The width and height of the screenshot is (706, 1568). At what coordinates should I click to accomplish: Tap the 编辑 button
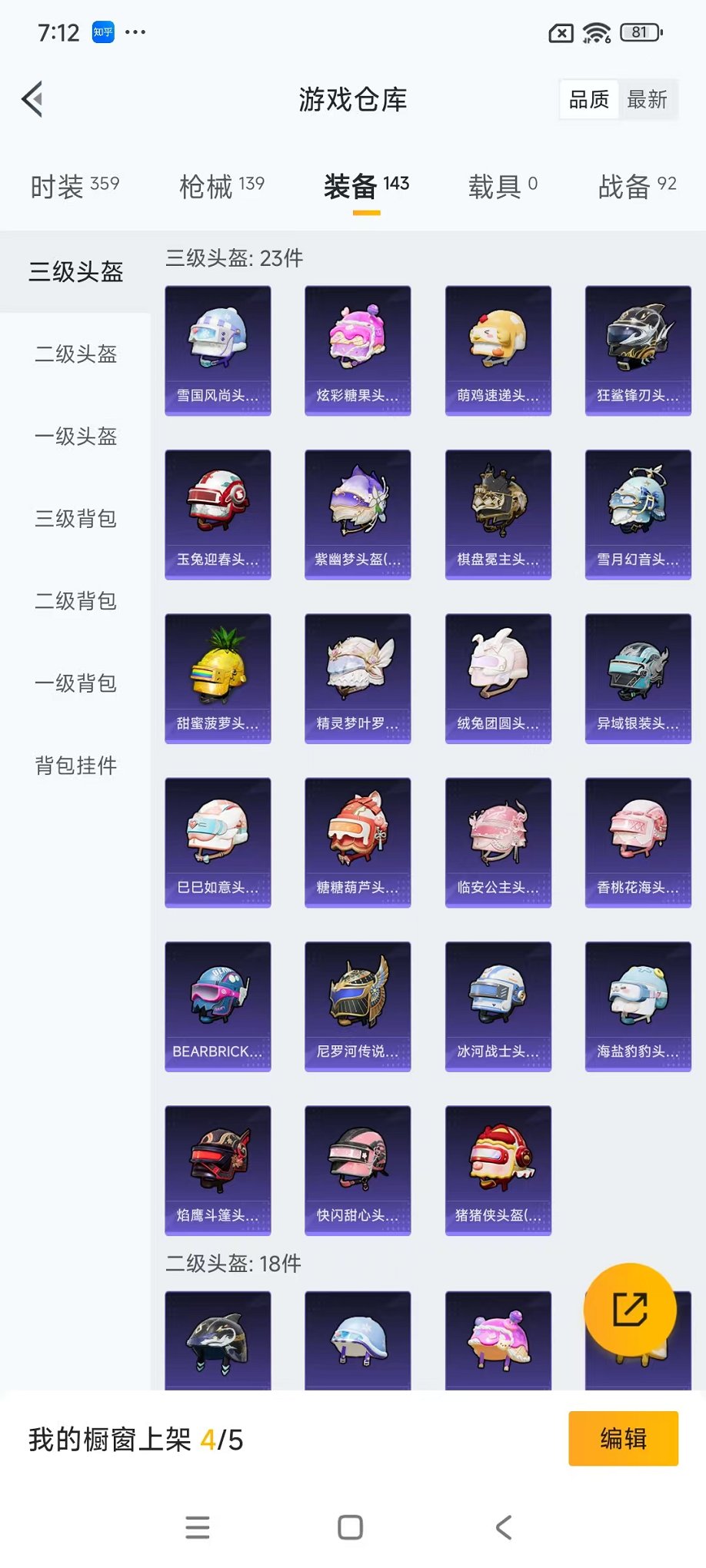tap(622, 1438)
